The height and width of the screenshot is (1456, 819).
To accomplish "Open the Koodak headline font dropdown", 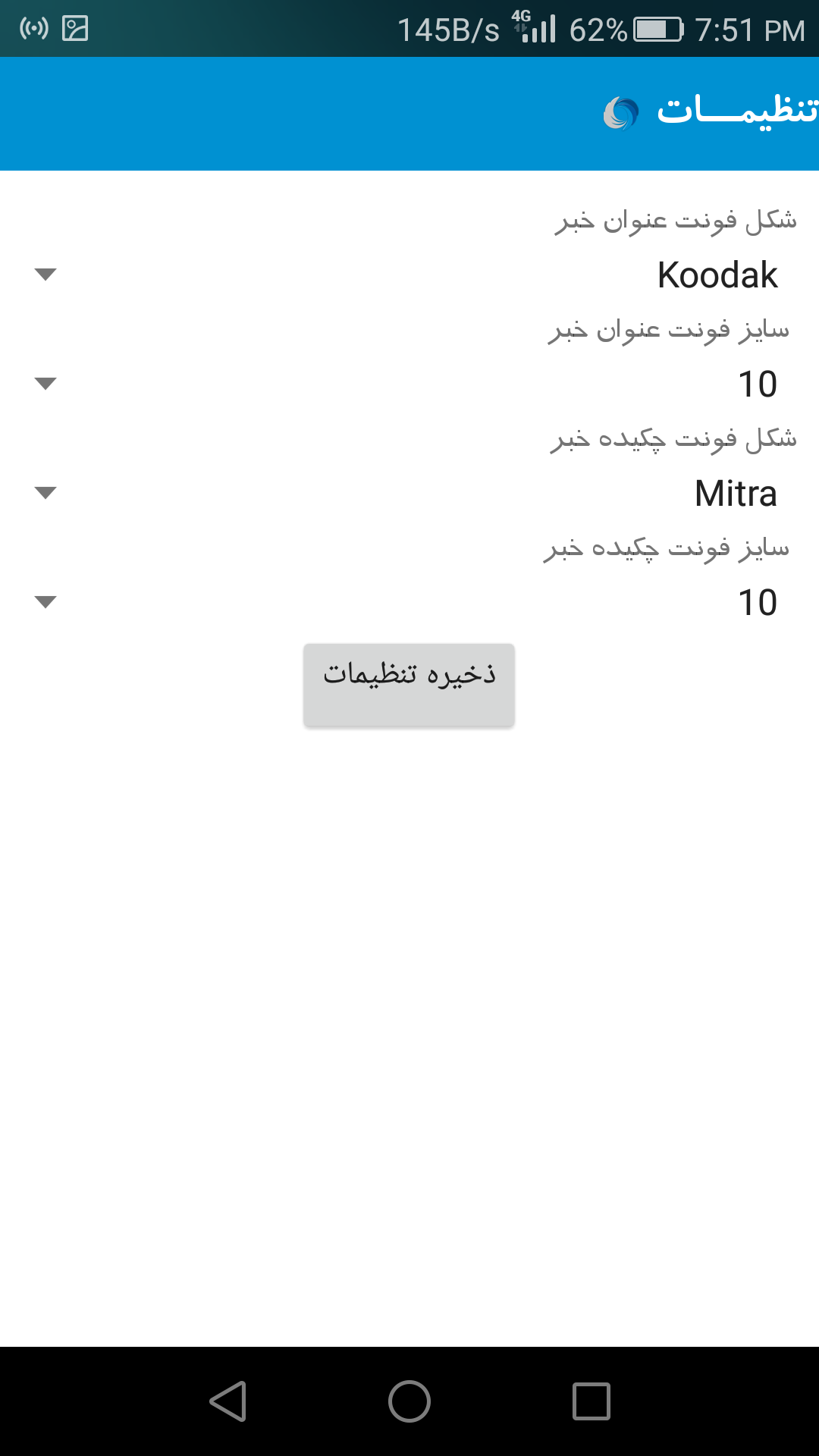I will point(409,275).
